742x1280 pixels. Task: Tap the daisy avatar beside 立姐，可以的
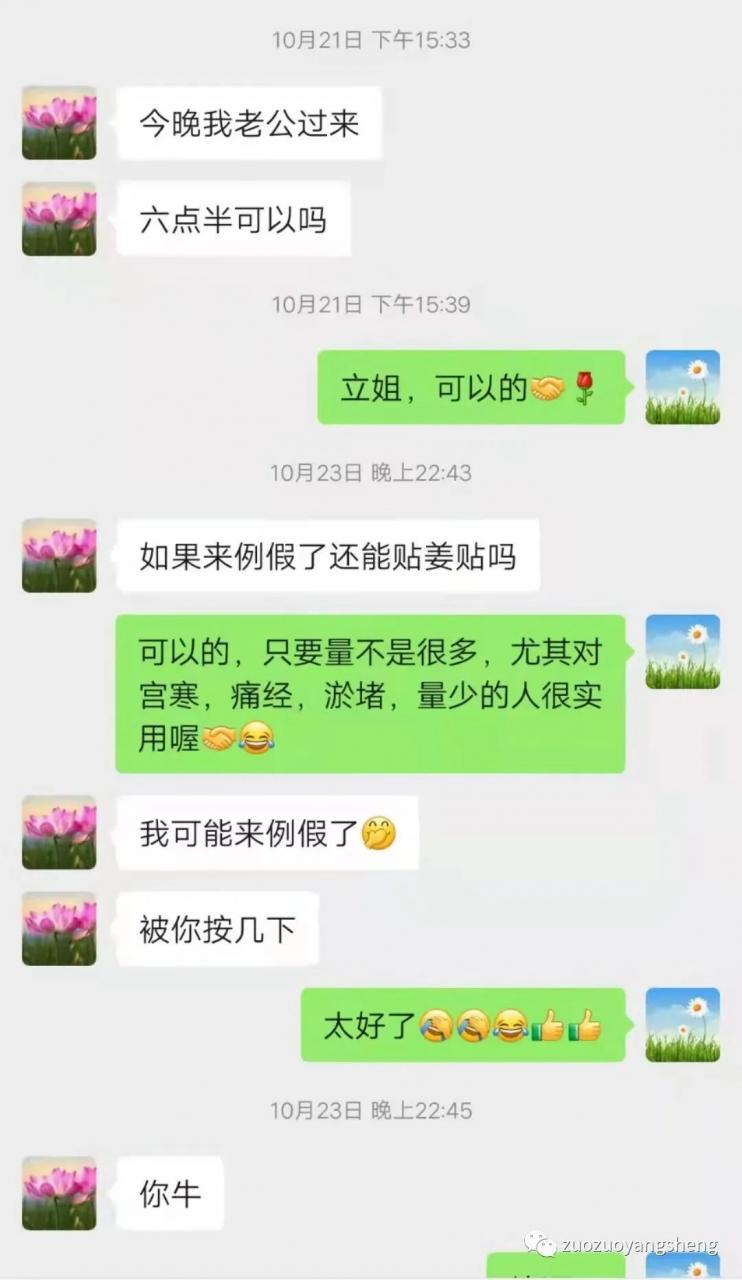683,387
